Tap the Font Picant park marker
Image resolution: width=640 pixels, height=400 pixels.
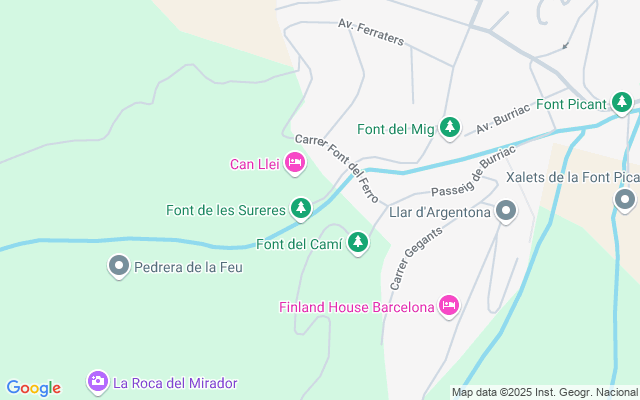pyautogui.click(x=623, y=103)
